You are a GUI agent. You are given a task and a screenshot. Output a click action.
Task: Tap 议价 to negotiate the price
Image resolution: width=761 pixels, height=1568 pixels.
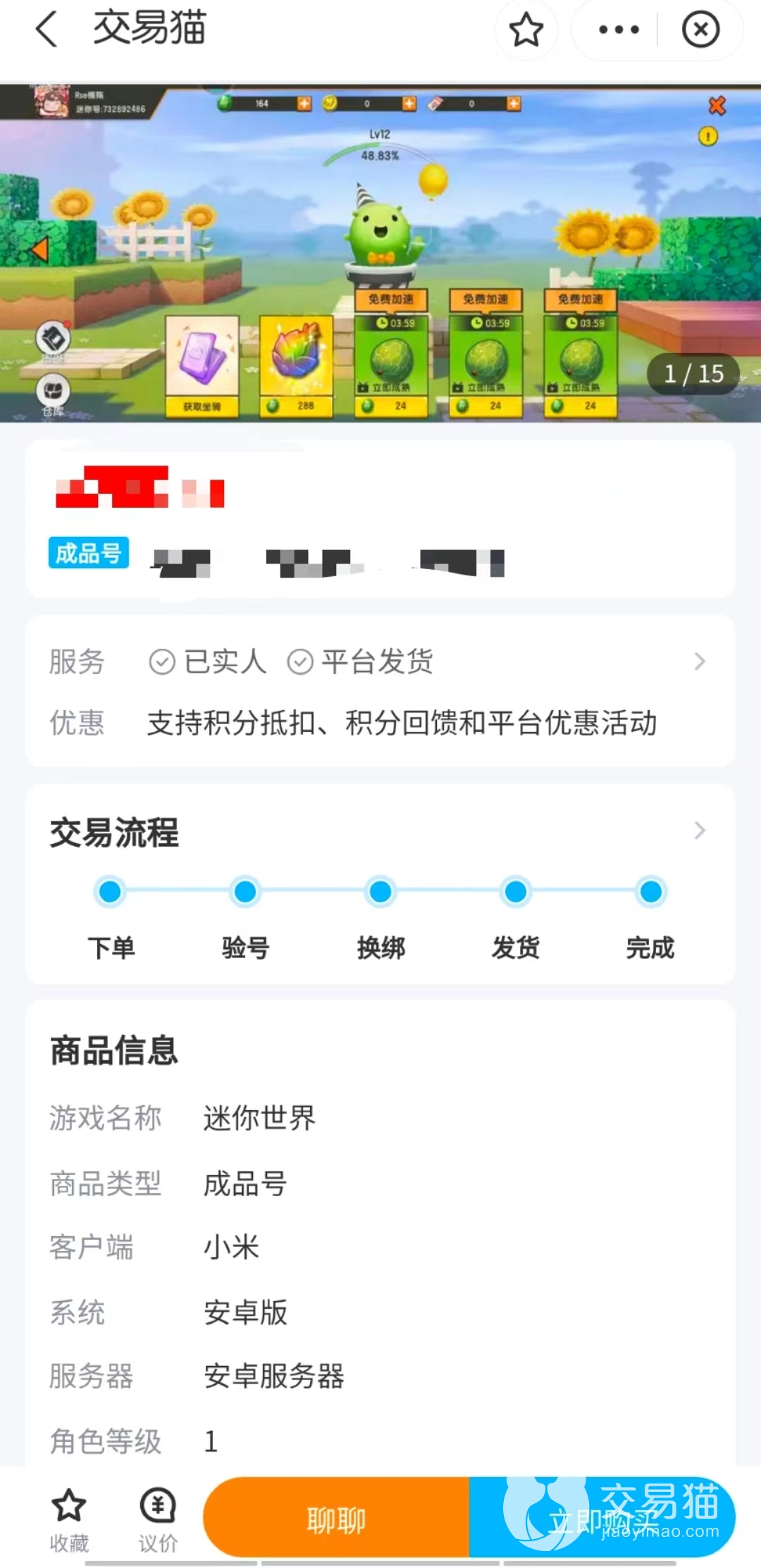tap(158, 1519)
